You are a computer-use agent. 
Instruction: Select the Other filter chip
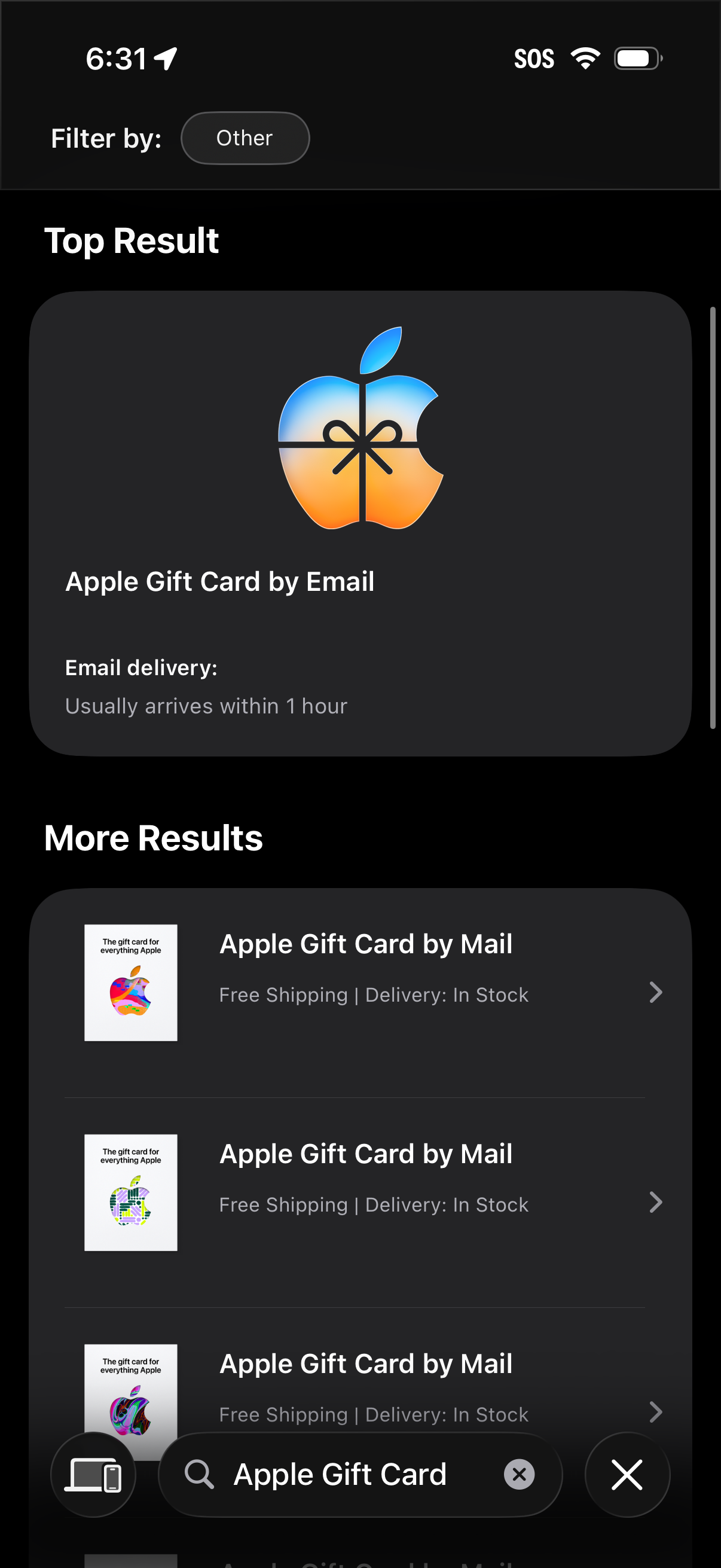point(245,138)
